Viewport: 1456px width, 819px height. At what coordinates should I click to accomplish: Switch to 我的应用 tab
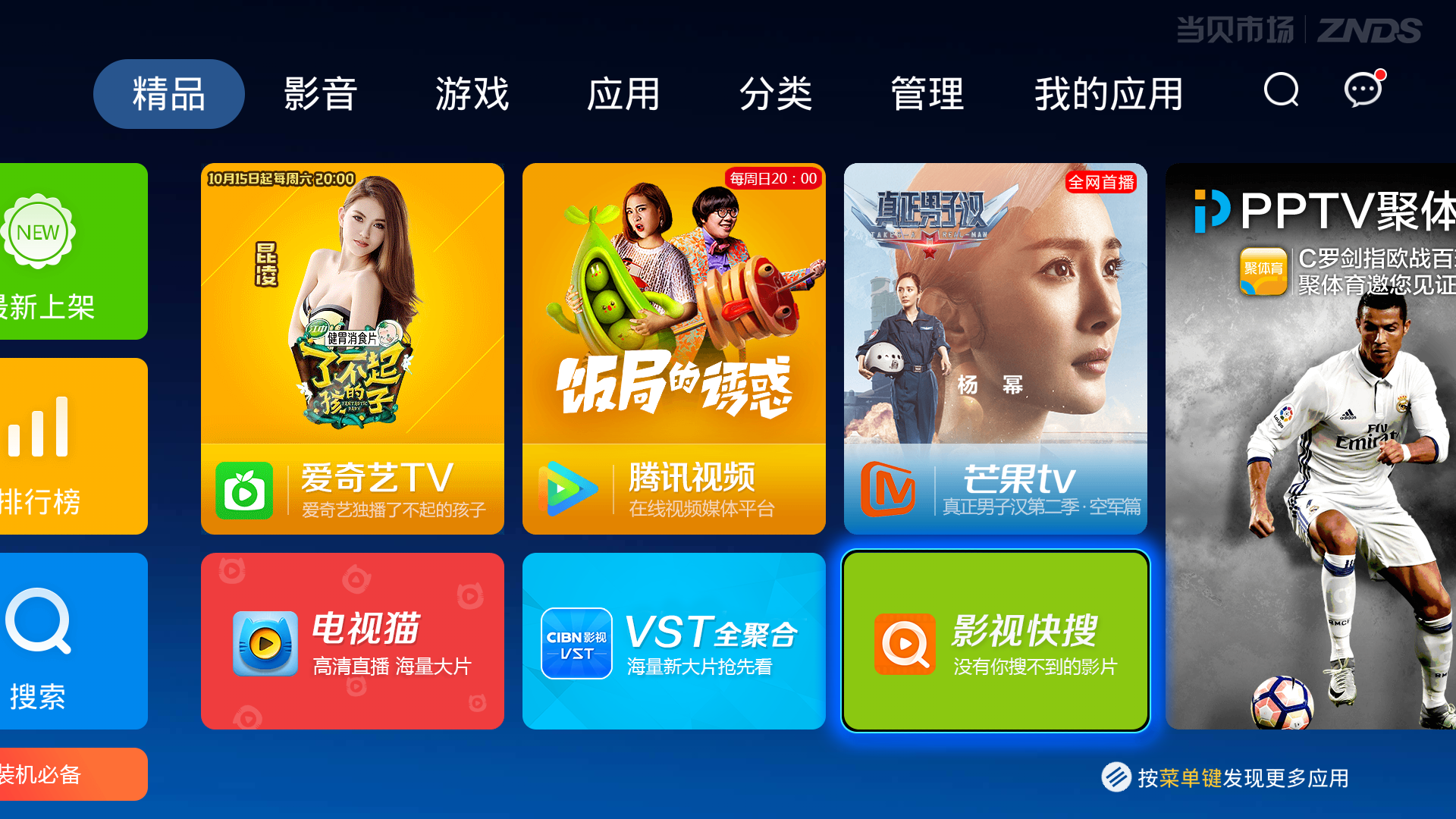[1109, 94]
